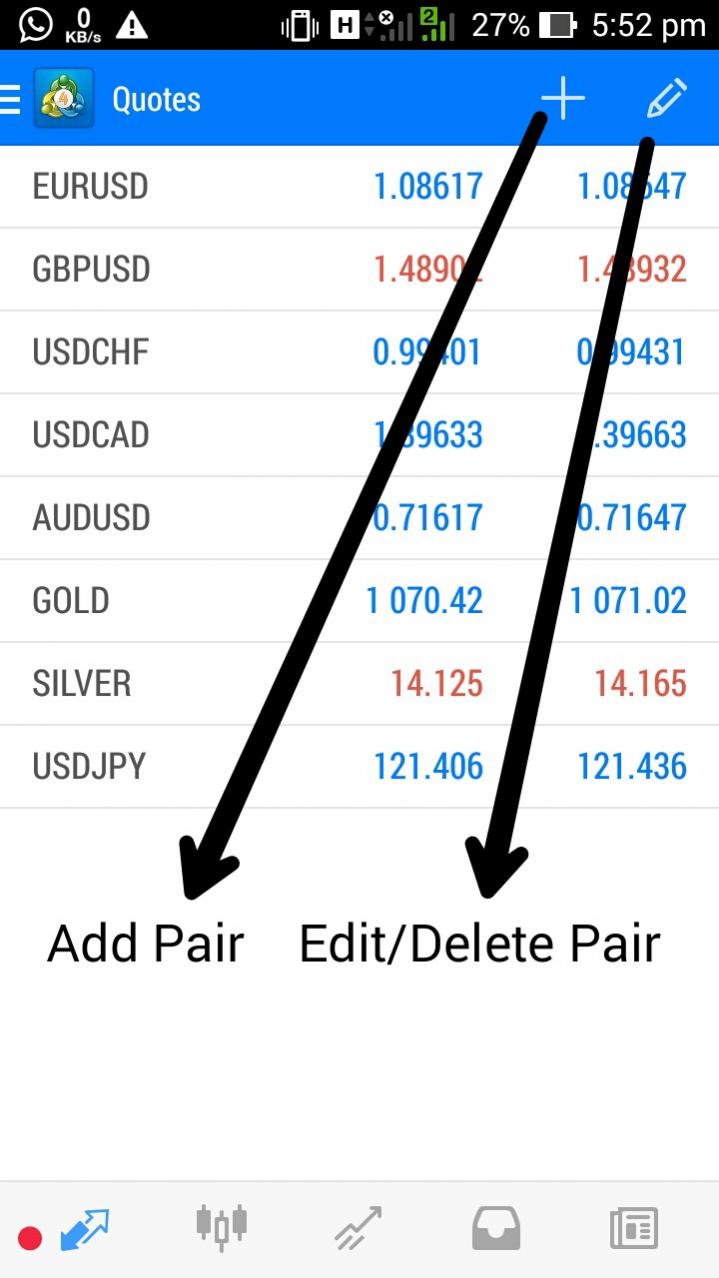719x1278 pixels.
Task: Select the AUDUSD quote row
Action: [x=359, y=519]
